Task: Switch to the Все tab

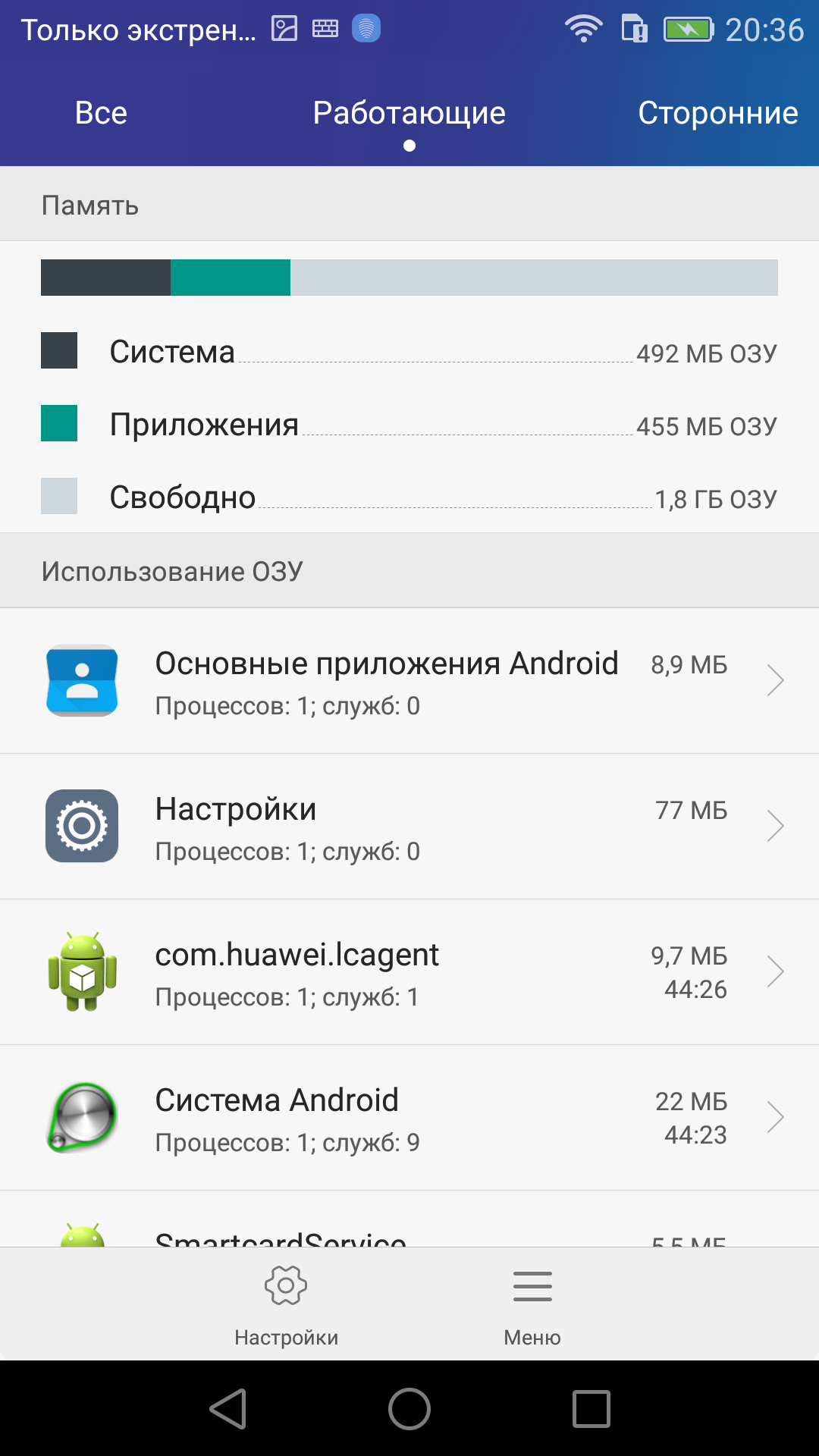Action: [x=101, y=113]
